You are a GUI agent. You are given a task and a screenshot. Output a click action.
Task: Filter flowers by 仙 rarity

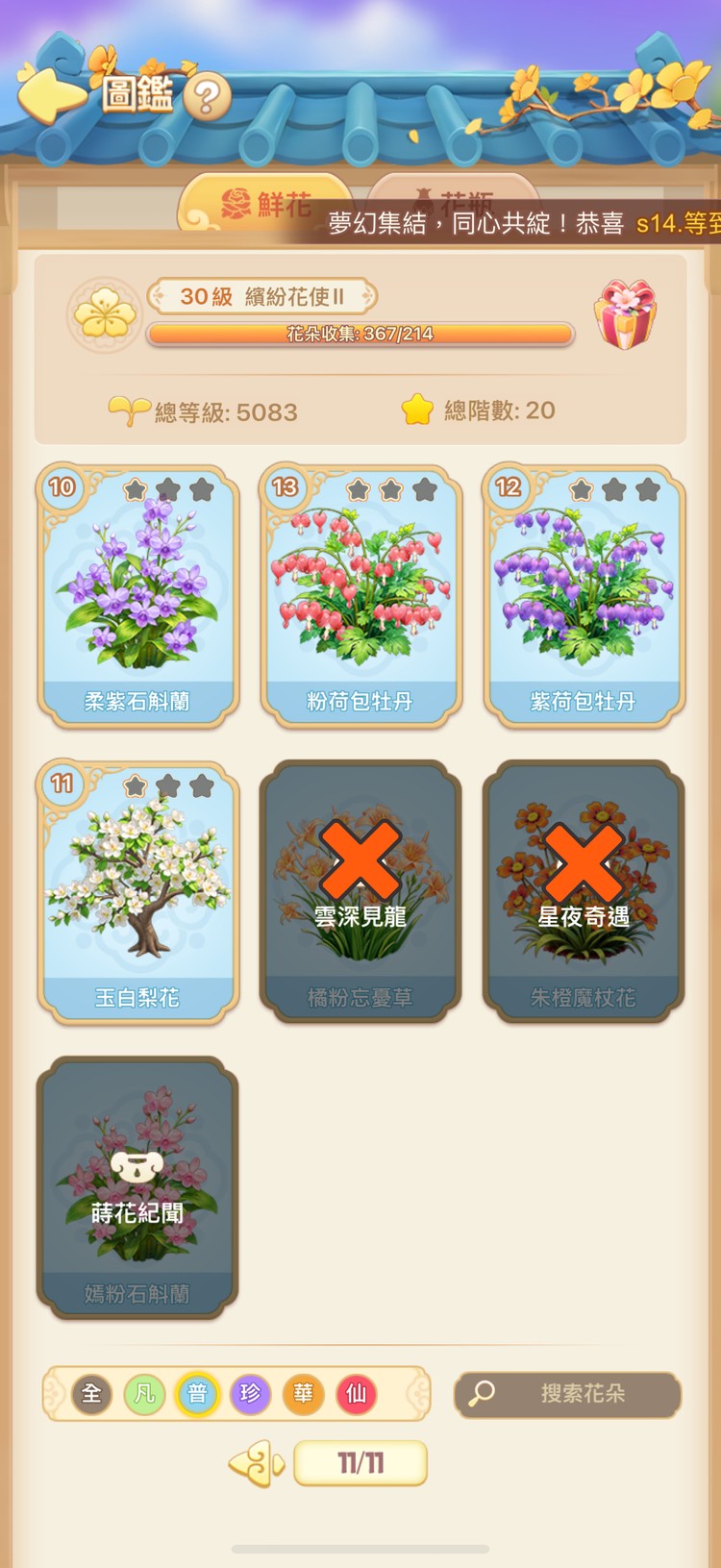coord(357,1394)
